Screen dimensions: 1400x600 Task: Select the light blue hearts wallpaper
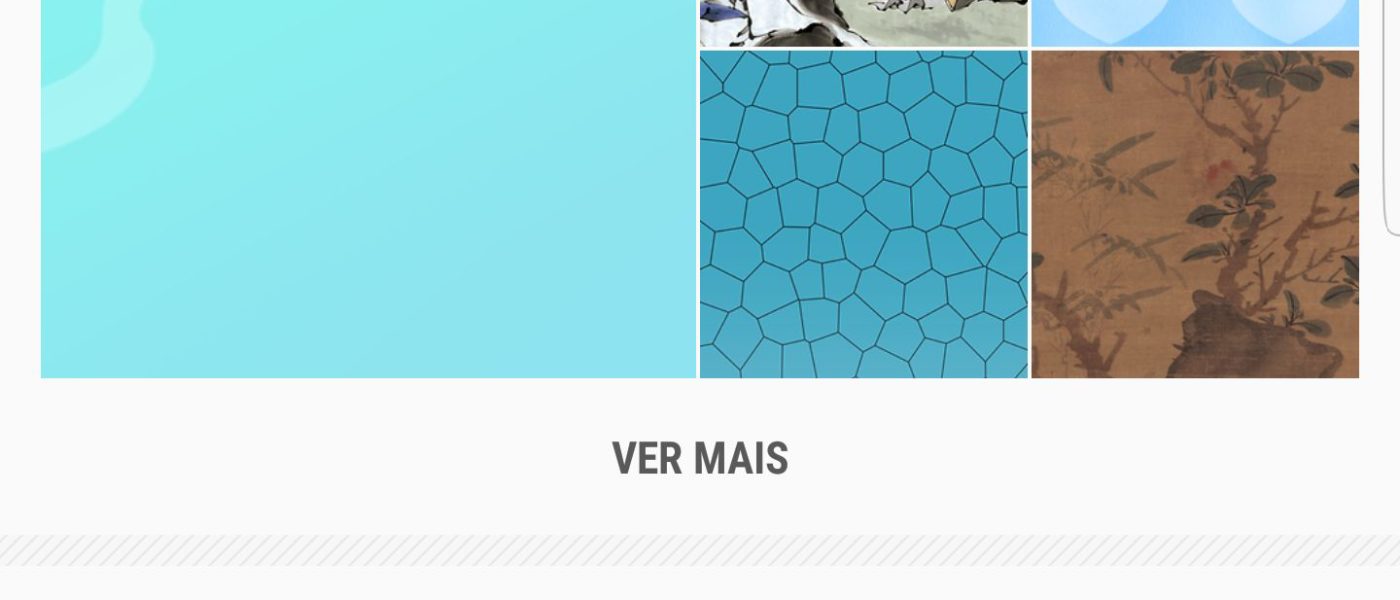(x=1194, y=22)
